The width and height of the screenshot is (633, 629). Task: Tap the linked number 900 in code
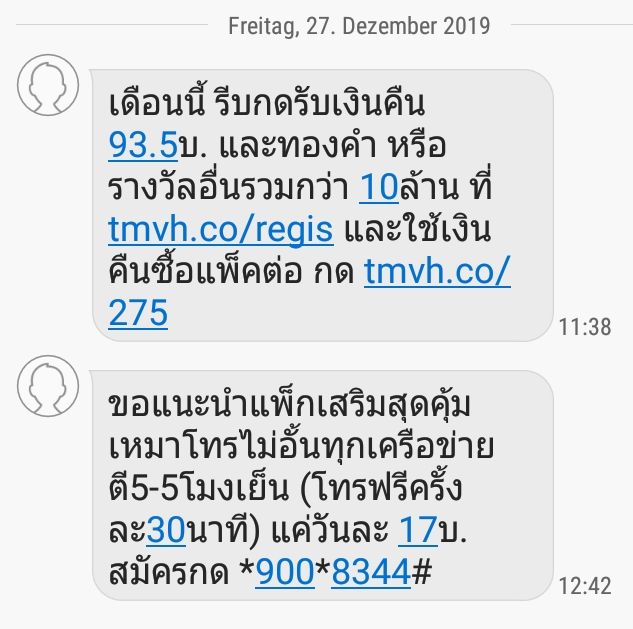(285, 572)
